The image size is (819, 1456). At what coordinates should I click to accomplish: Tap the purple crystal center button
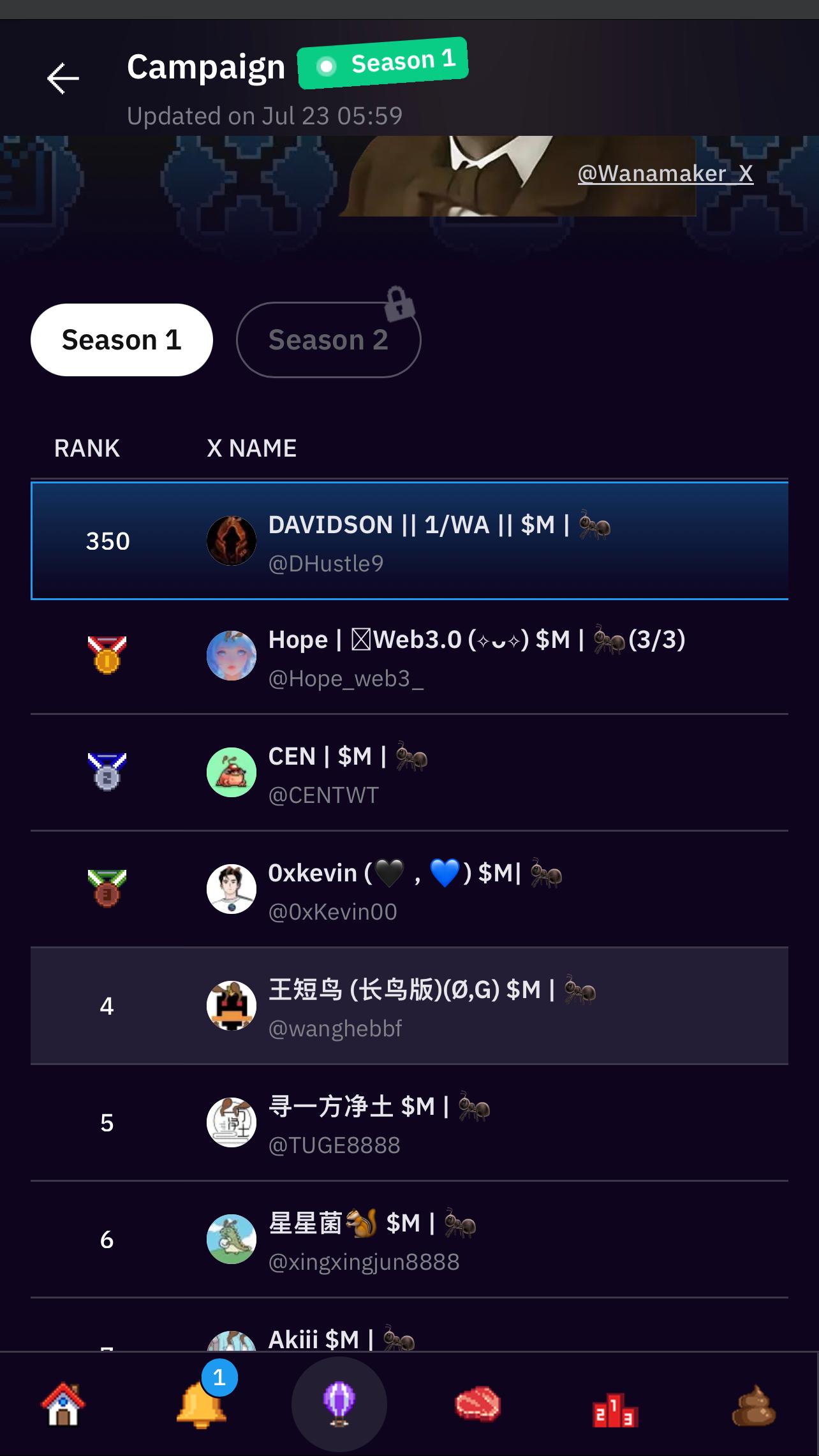click(339, 1404)
